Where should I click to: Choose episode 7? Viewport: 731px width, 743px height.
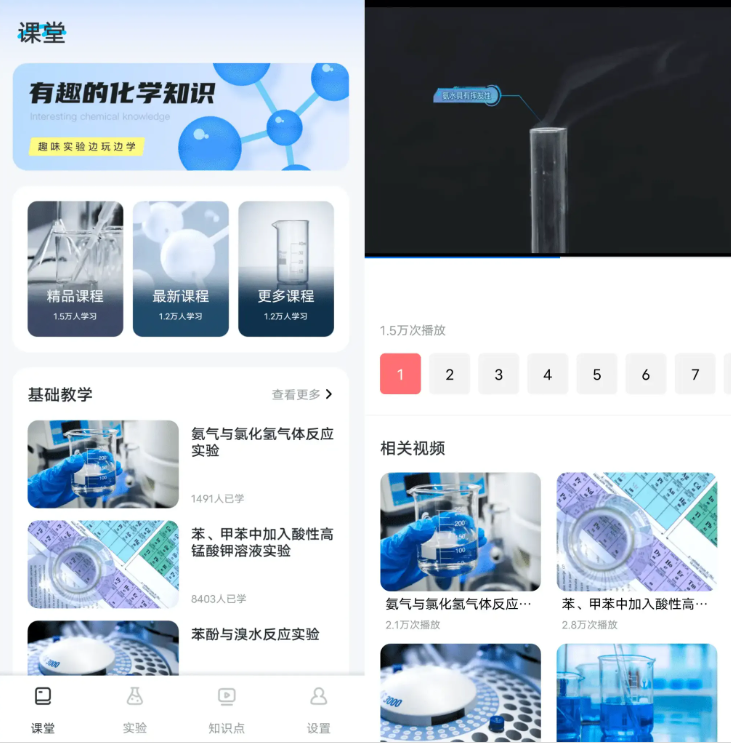(x=695, y=374)
